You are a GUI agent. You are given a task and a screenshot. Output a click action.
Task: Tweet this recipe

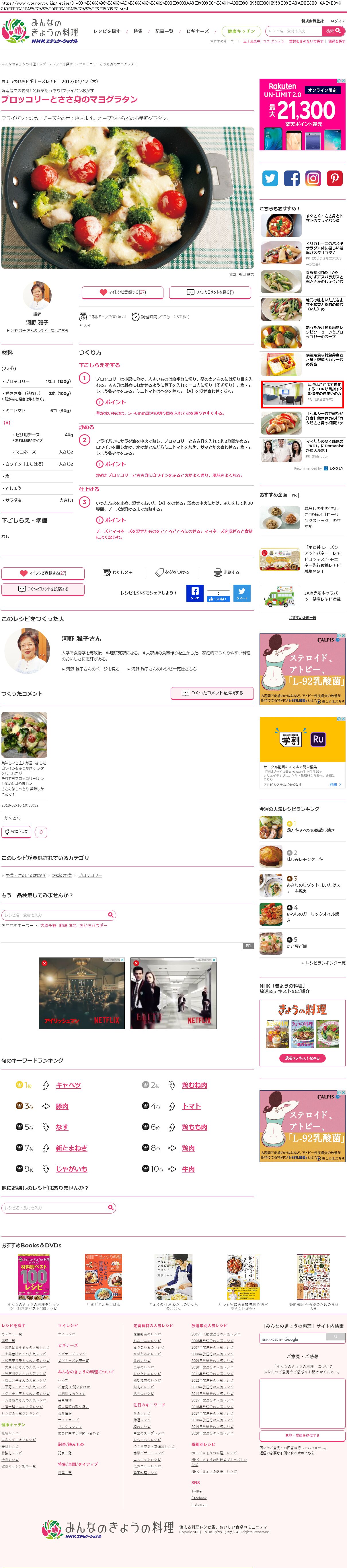(x=242, y=593)
